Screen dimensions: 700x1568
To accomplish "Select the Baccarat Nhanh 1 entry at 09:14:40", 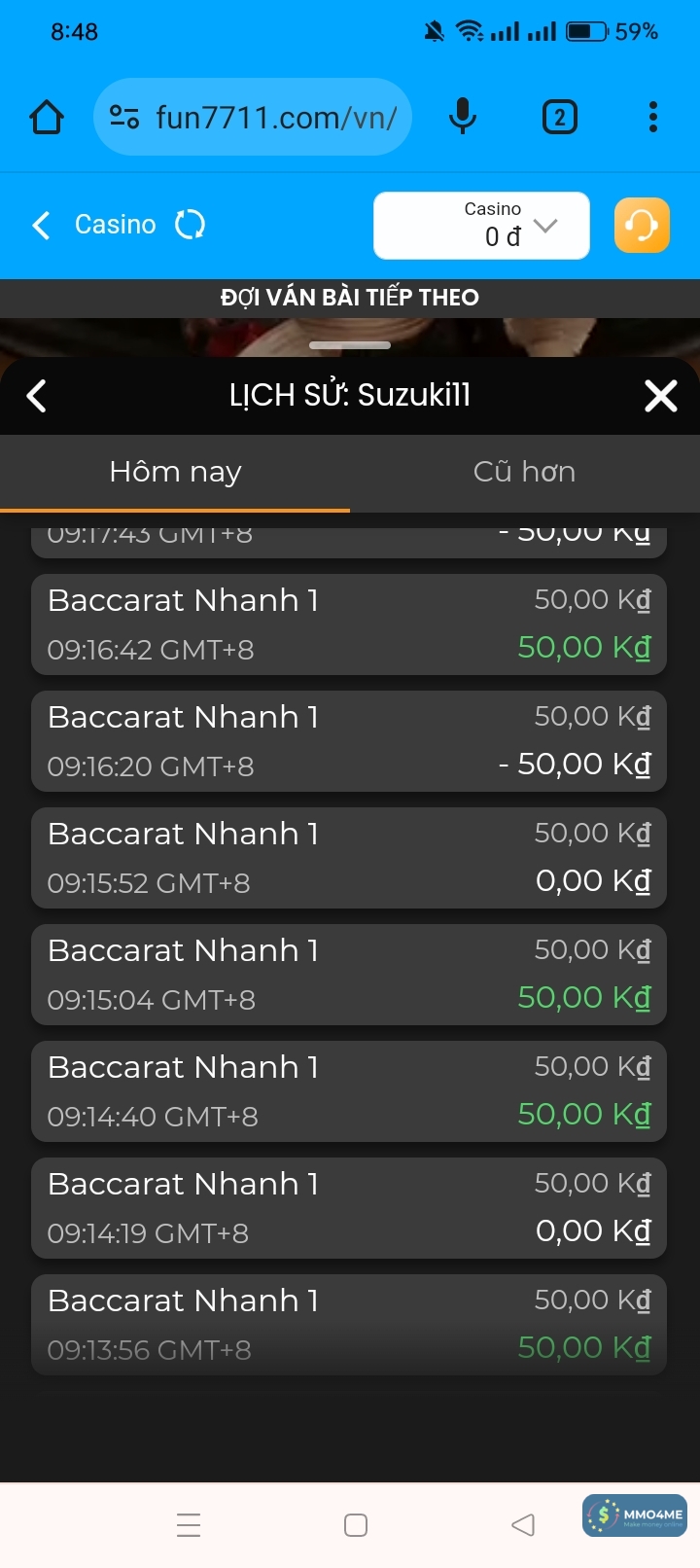I will click(348, 1091).
